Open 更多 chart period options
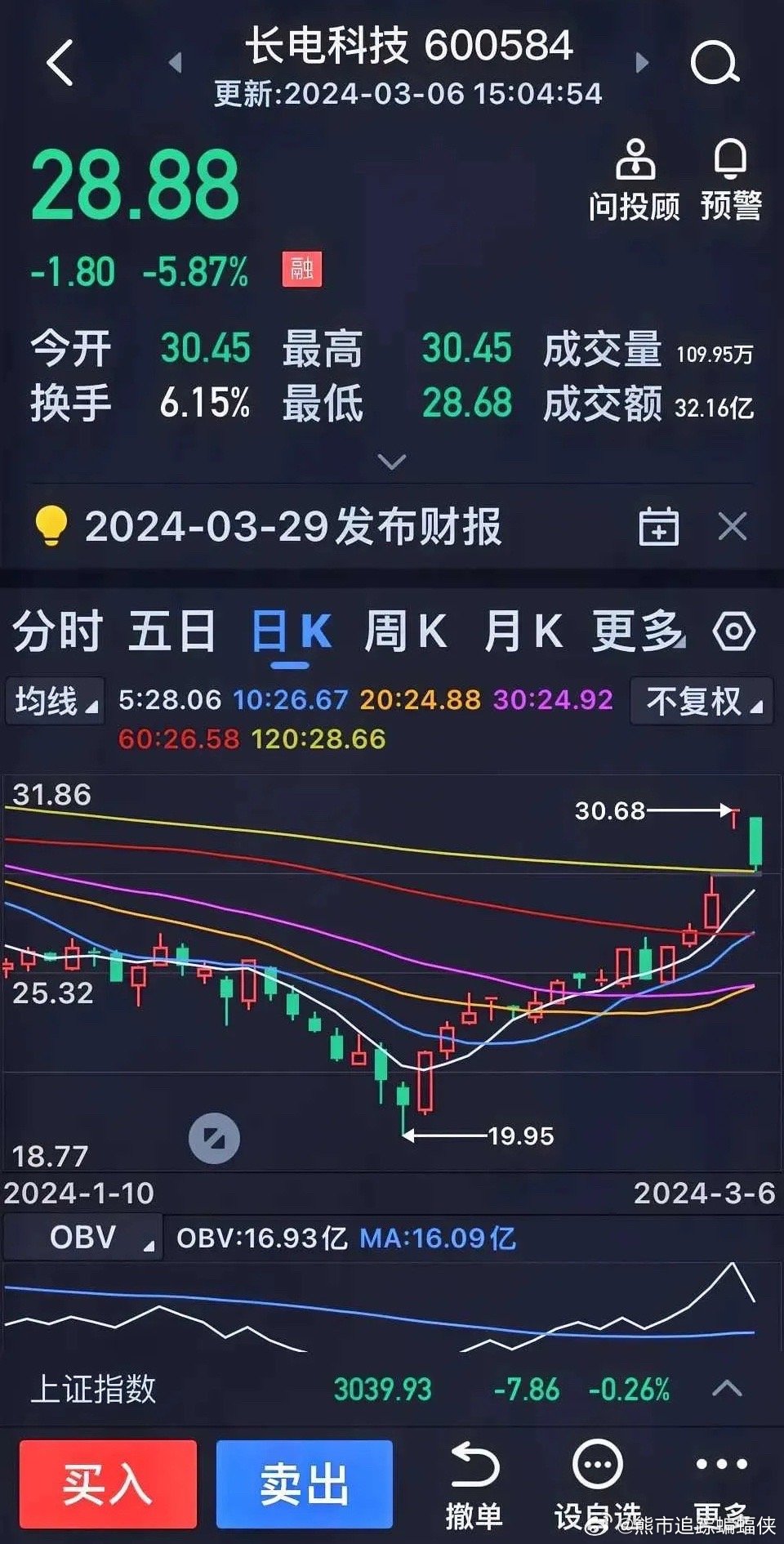The image size is (784, 1544). pos(639,631)
